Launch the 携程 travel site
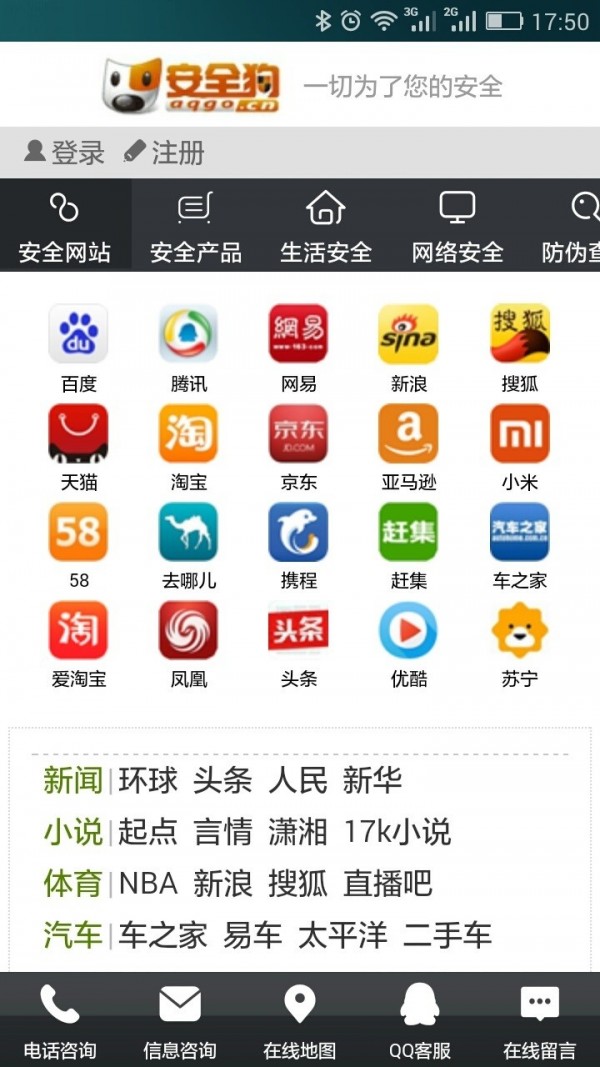Viewport: 600px width, 1067px height. pos(299,546)
